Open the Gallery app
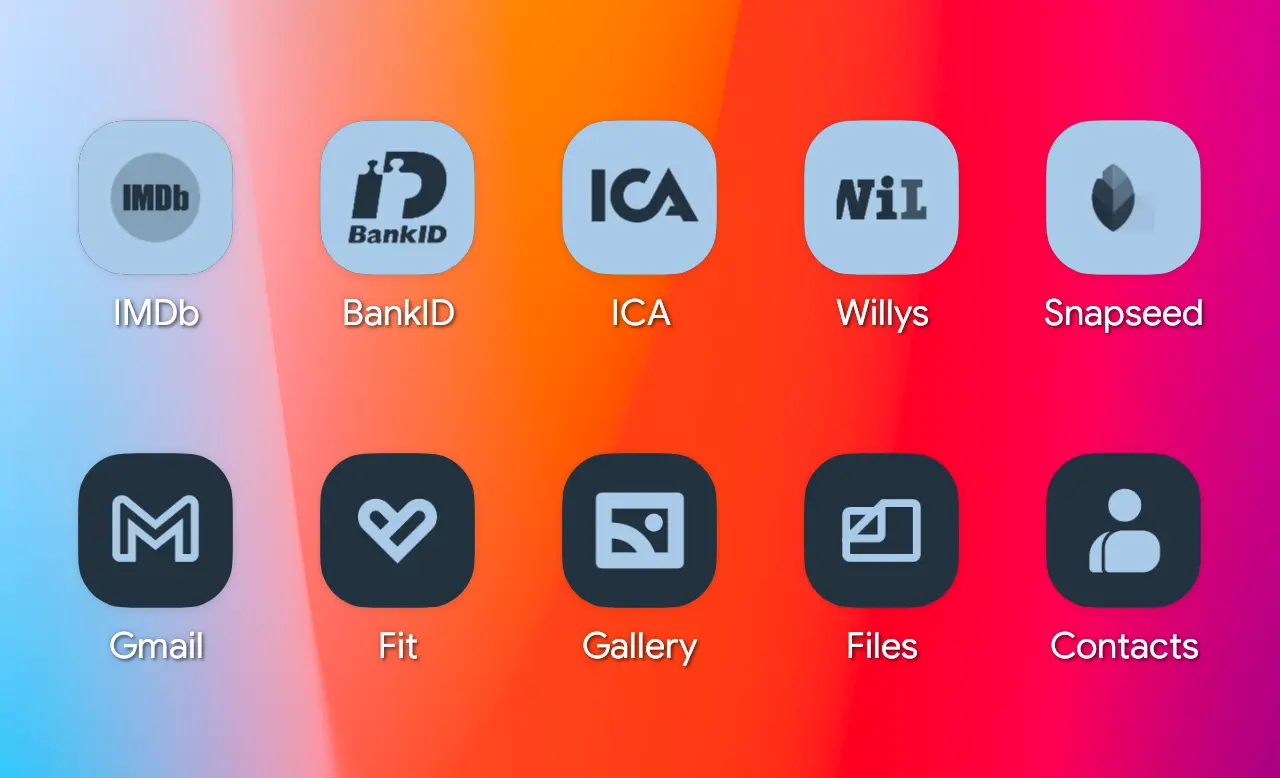1280x778 pixels. (x=639, y=530)
